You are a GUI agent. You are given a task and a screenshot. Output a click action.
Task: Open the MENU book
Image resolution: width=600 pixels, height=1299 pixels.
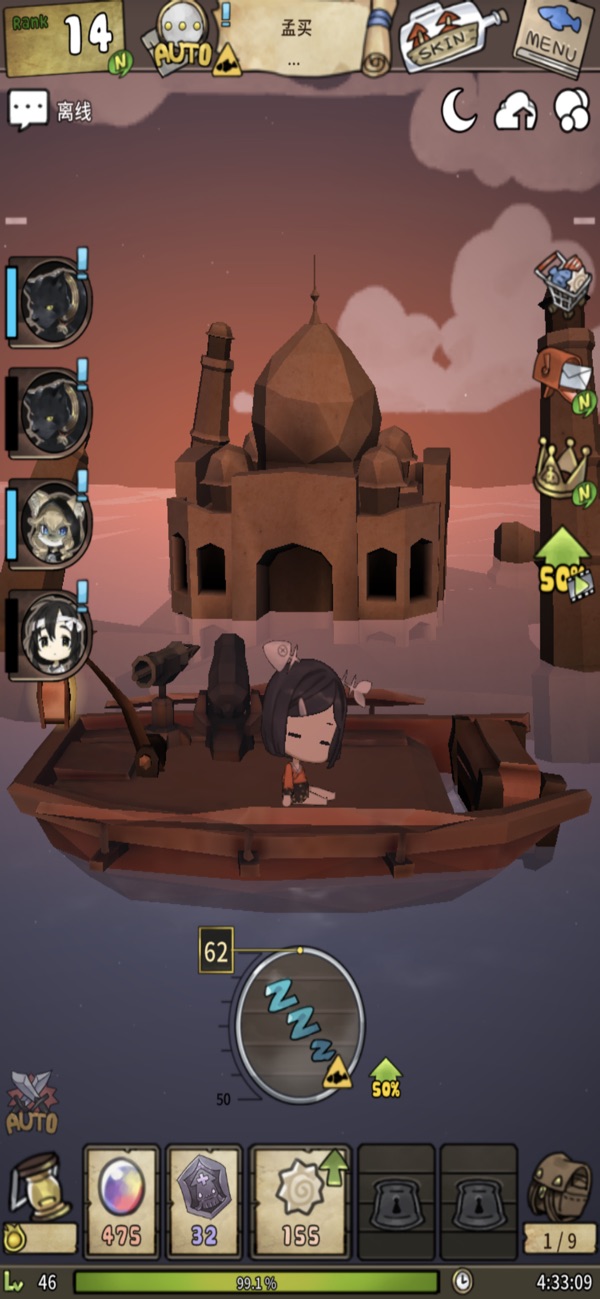[553, 36]
